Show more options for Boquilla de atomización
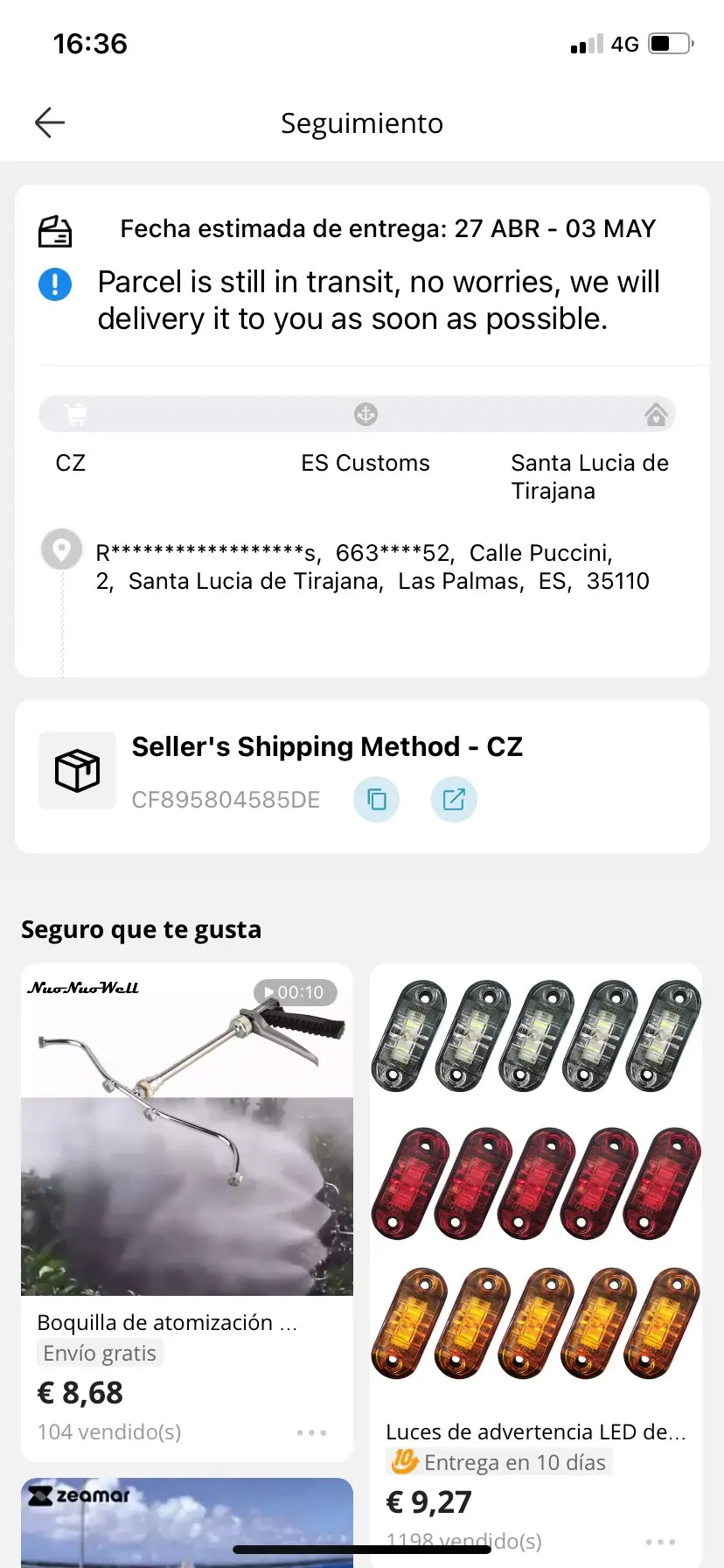The width and height of the screenshot is (724, 1568). [311, 1432]
